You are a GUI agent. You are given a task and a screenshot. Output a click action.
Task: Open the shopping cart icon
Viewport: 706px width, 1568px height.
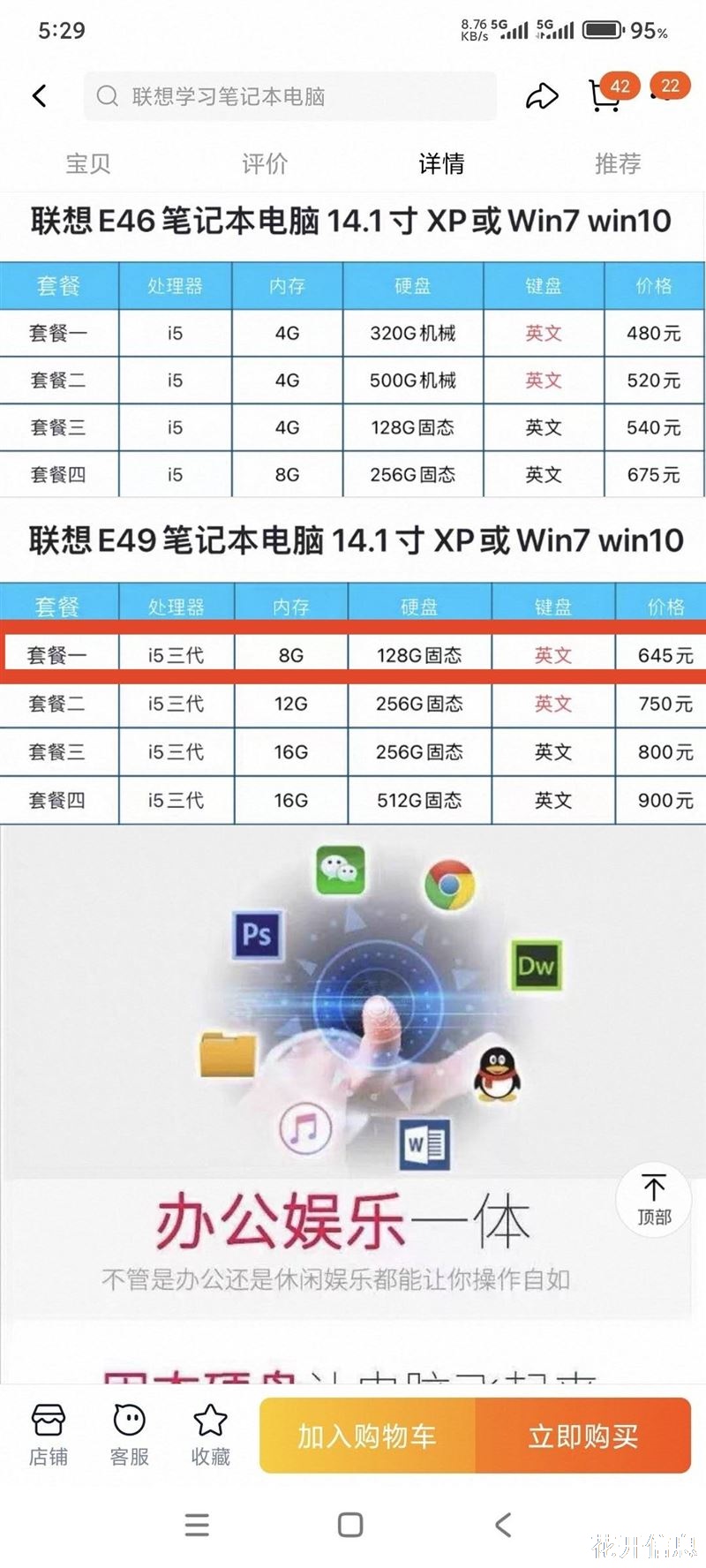605,95
